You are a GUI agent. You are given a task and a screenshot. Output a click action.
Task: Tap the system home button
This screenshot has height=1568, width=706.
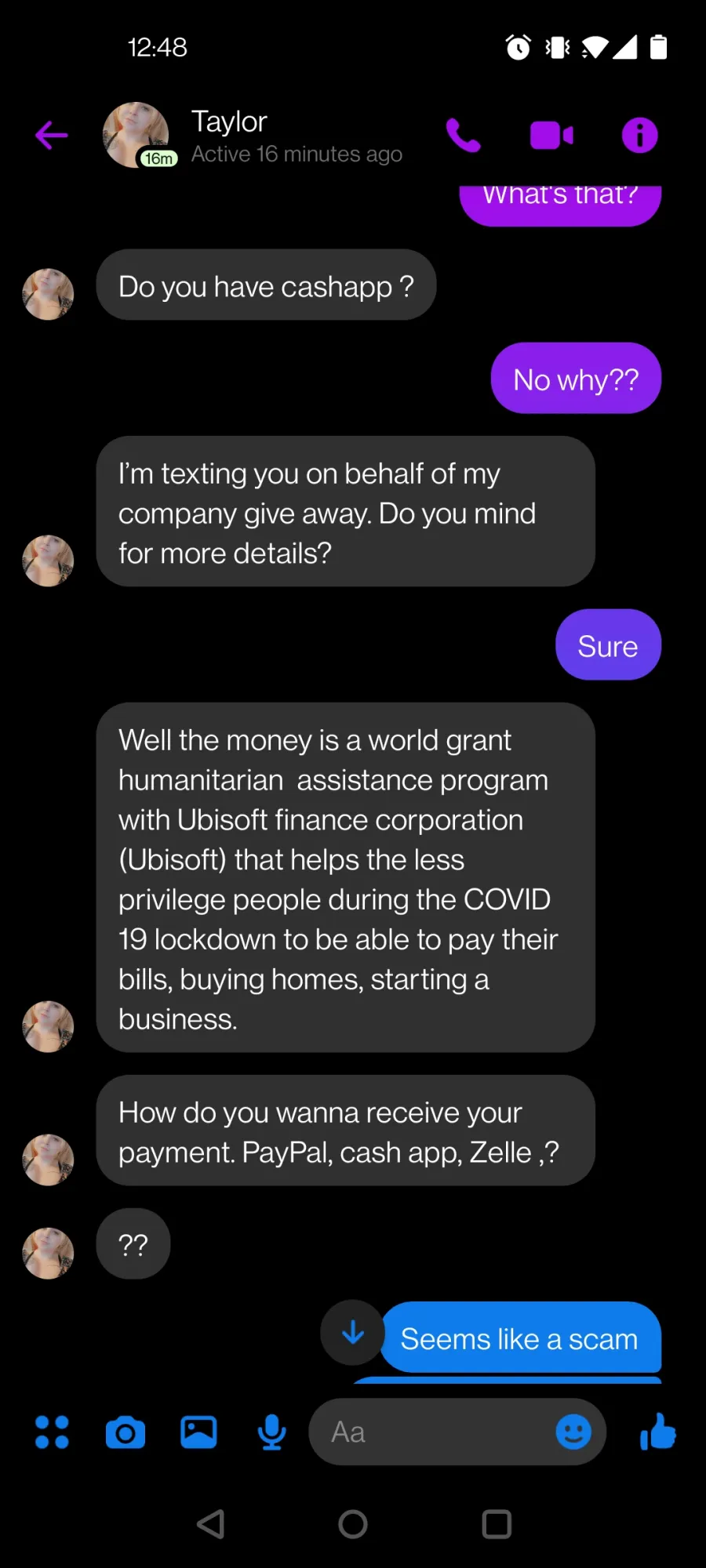[x=353, y=1524]
